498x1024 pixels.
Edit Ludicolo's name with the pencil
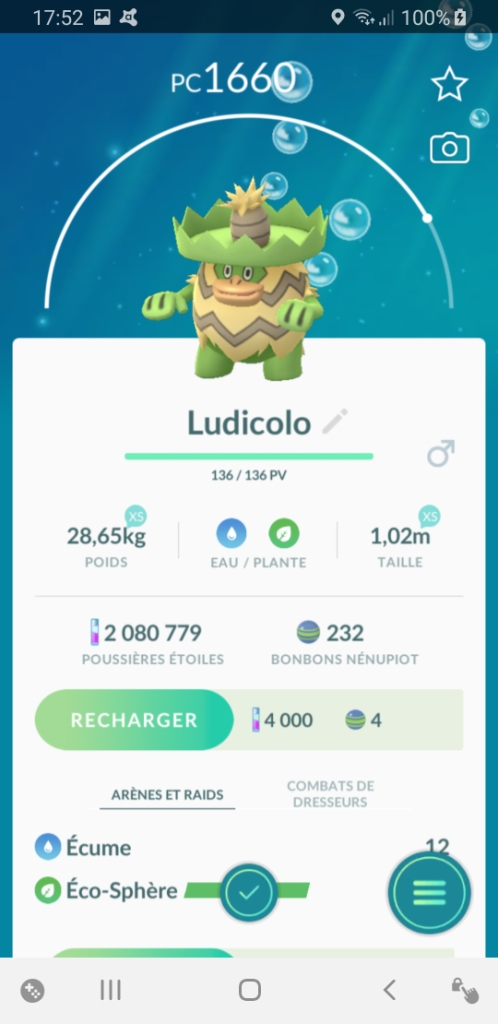[335, 422]
